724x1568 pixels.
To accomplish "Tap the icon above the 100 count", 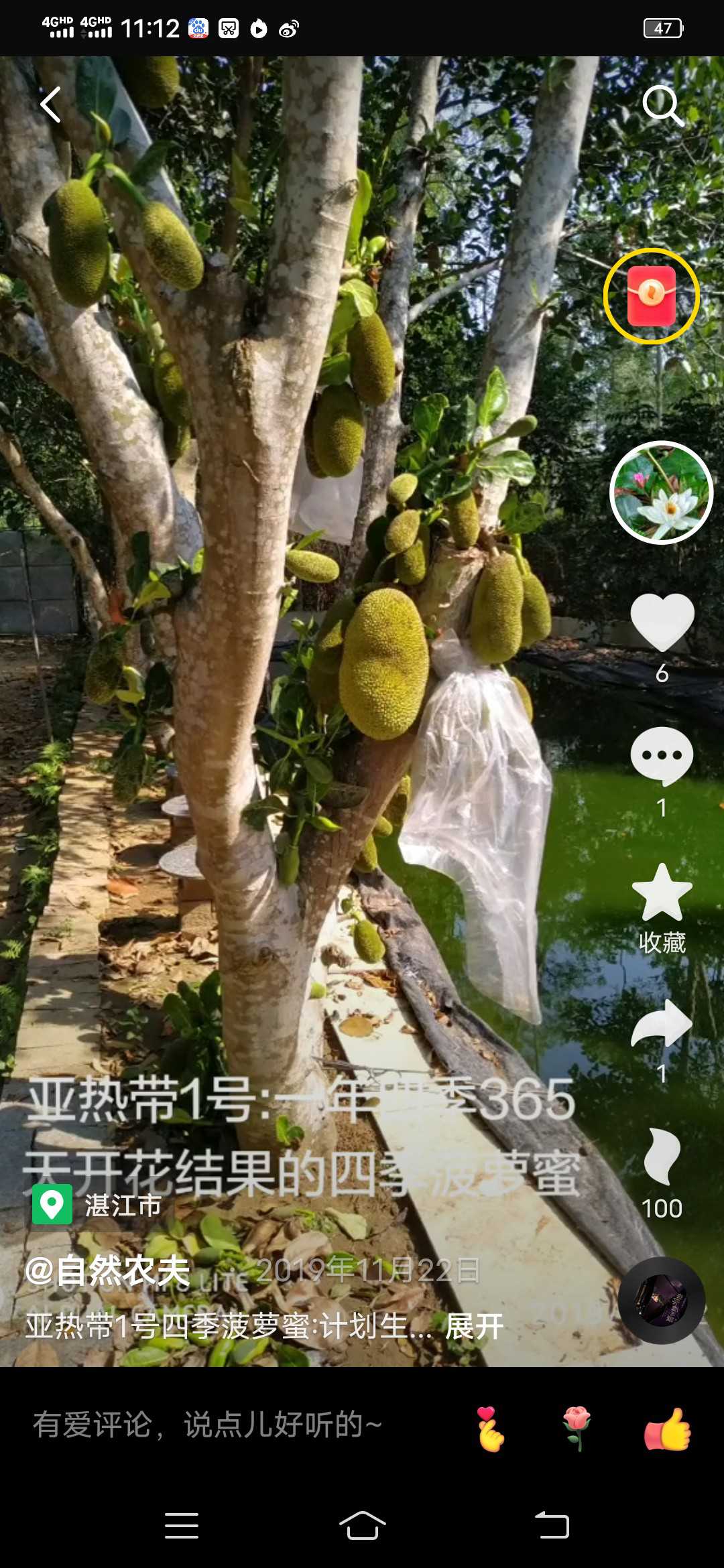I will coord(662,1156).
